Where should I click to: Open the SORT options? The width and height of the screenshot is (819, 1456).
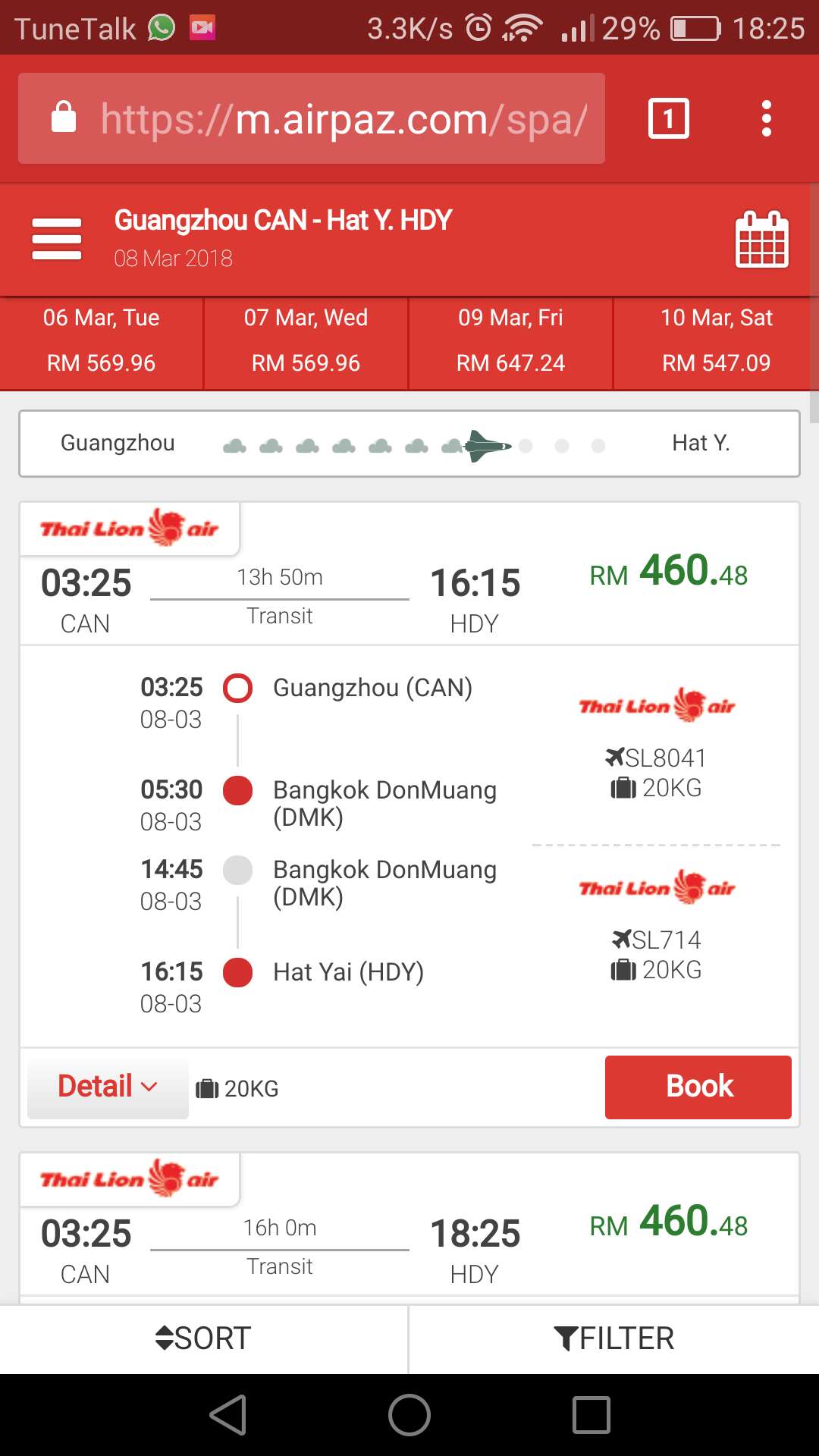point(203,1338)
